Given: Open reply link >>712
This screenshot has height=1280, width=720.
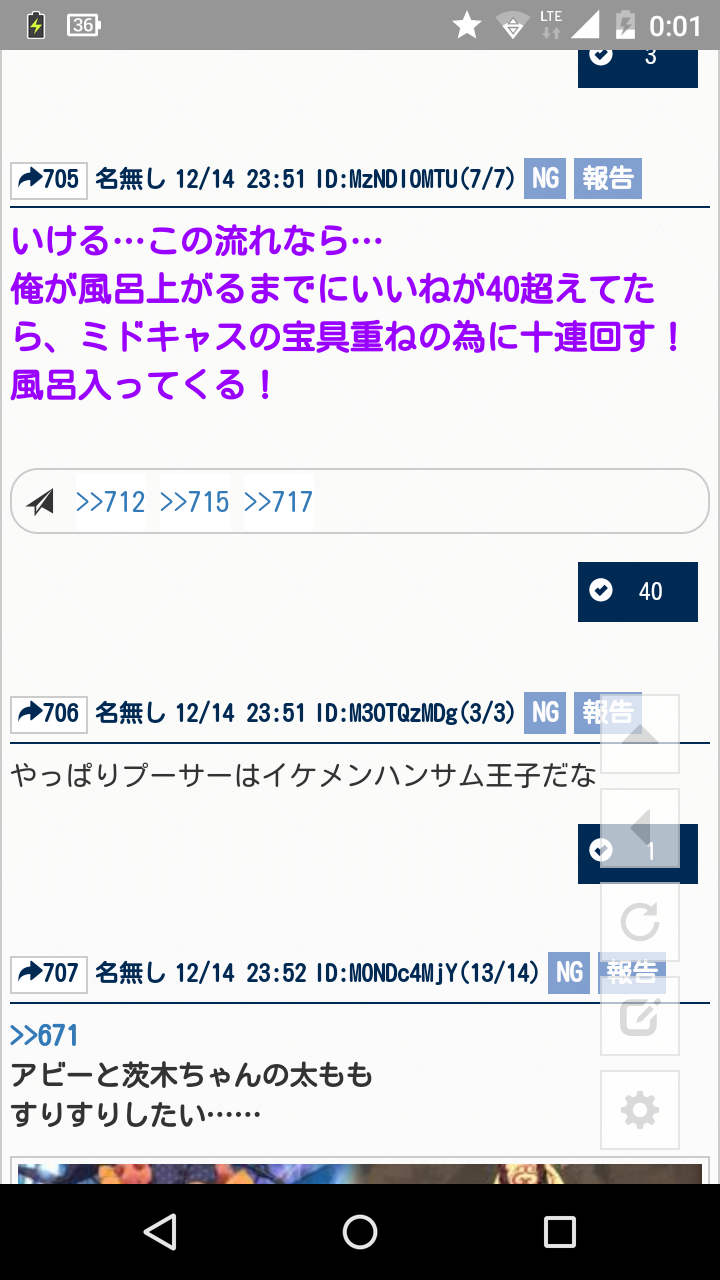Looking at the screenshot, I should tap(111, 502).
